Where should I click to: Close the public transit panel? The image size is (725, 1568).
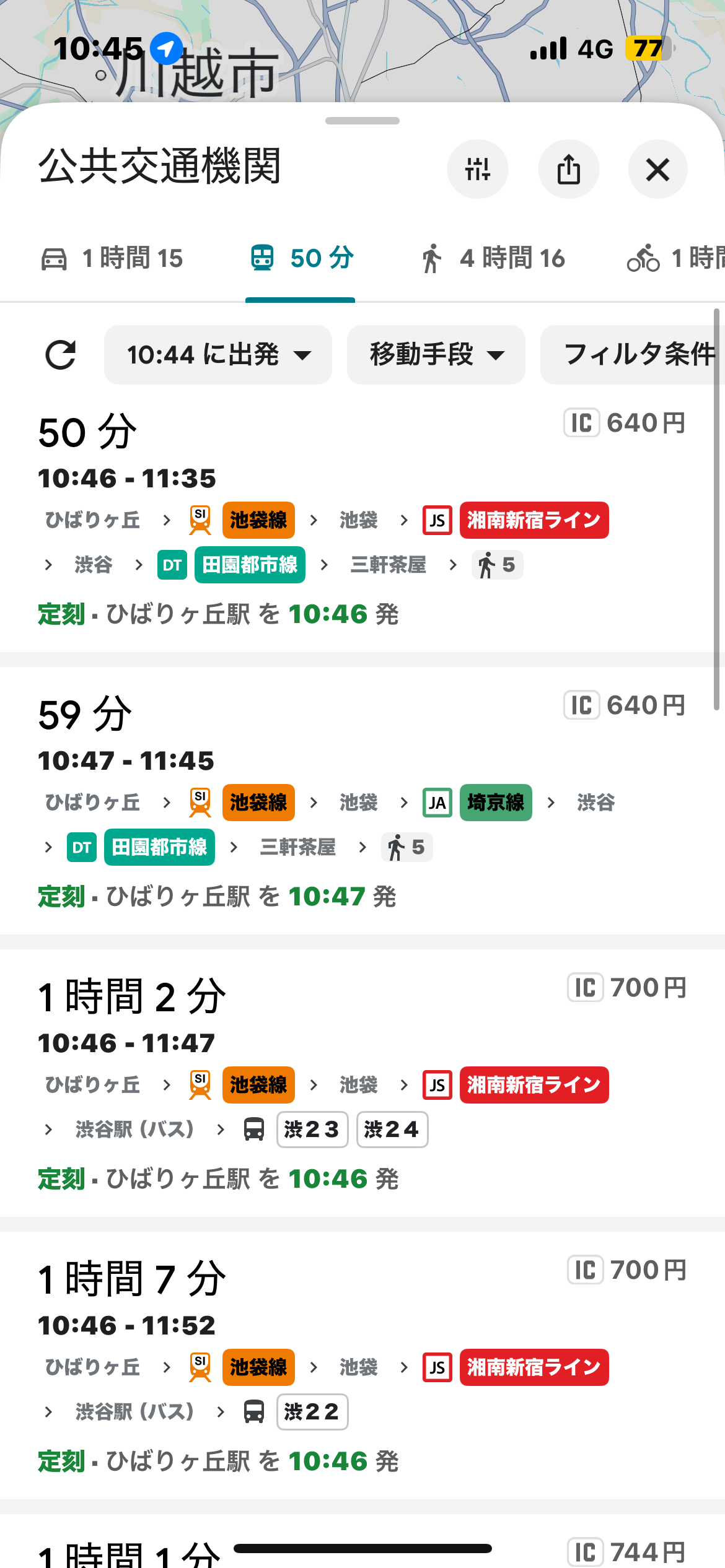pos(657,169)
